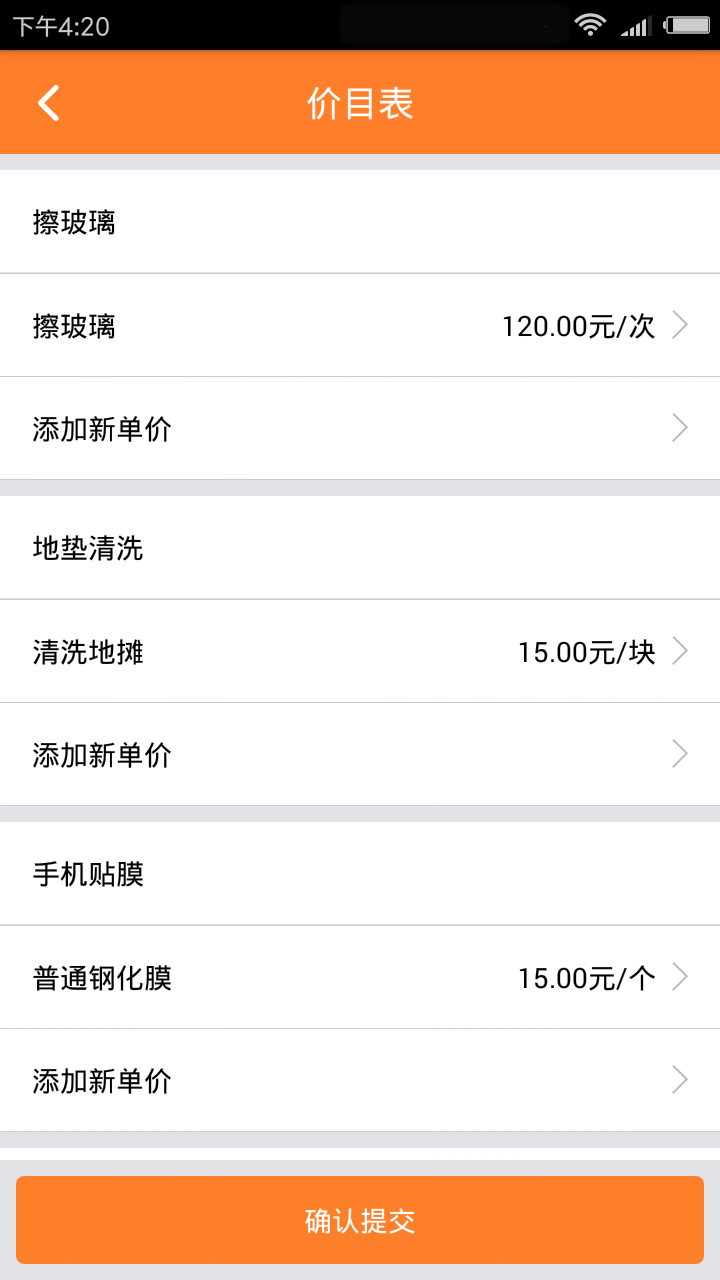Viewport: 720px width, 1280px height.
Task: Tap 添加新单价 under 地垫清洗
Action: point(360,755)
